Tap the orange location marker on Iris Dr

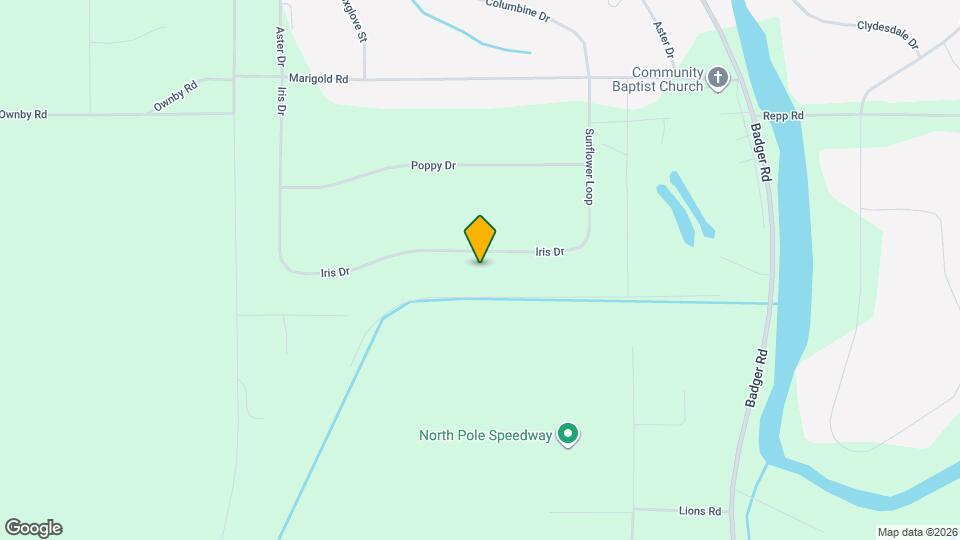tap(480, 238)
